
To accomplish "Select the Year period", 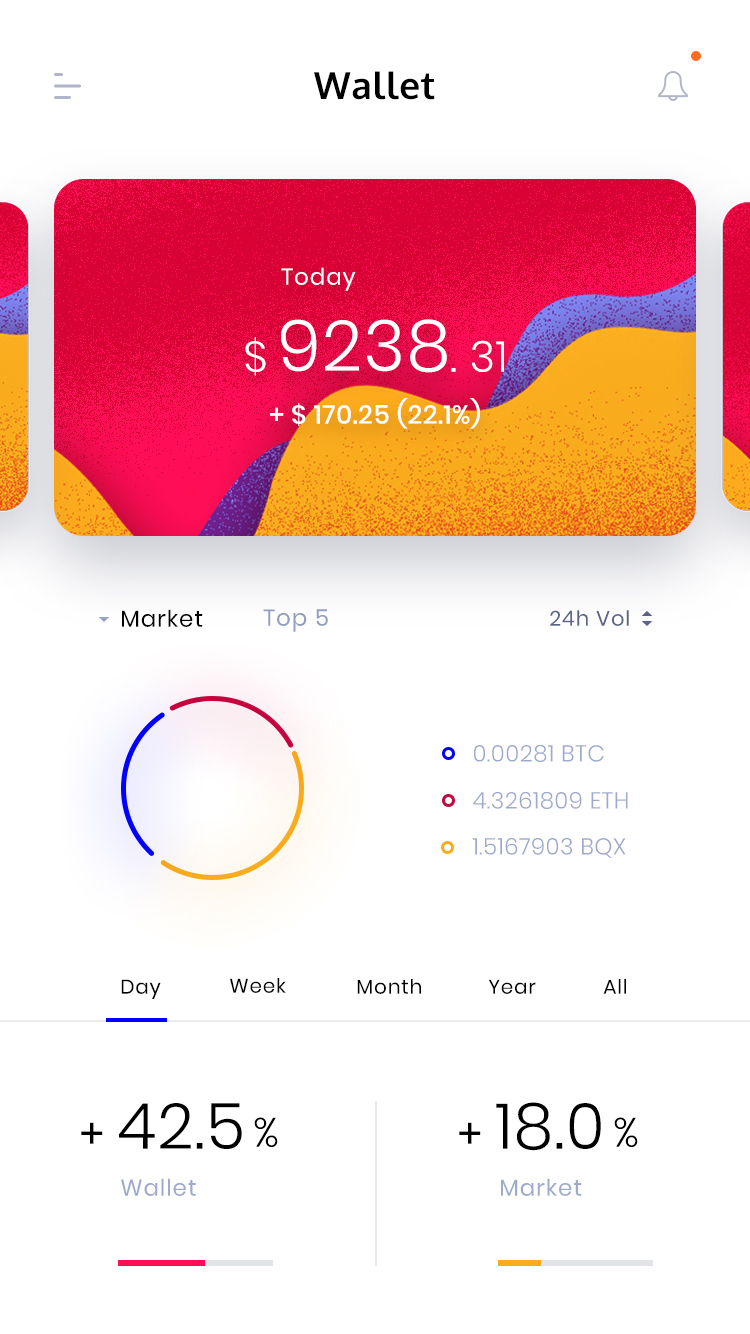I will point(512,987).
